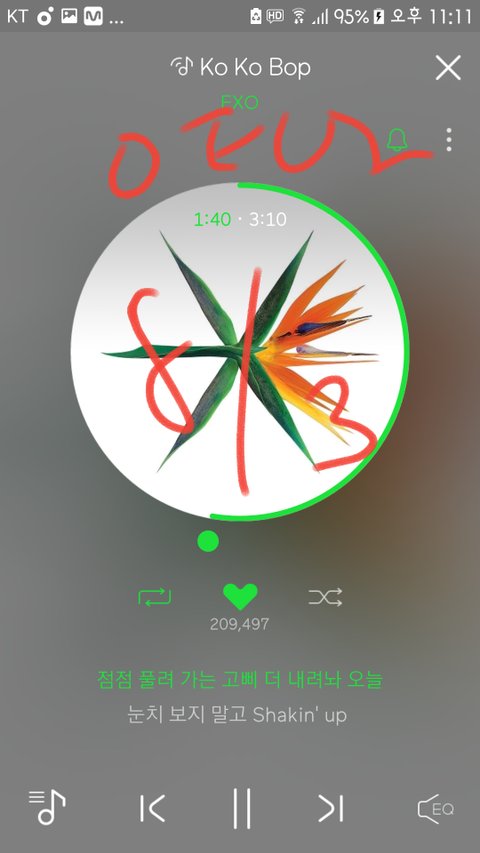Image resolution: width=480 pixels, height=853 pixels.
Task: Open the EQ sound settings
Action: click(x=435, y=809)
